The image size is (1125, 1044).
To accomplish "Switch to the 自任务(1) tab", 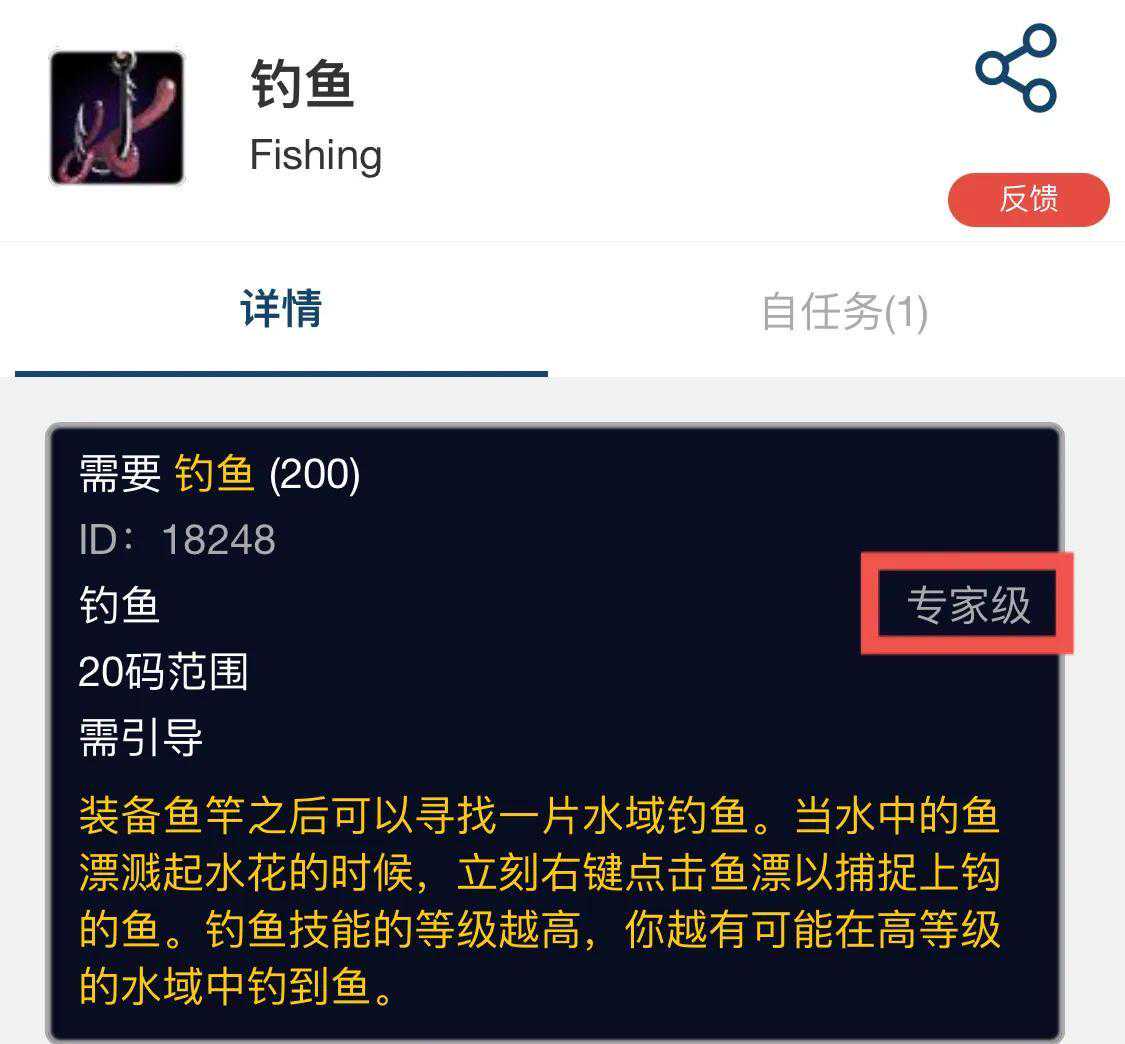I will (844, 312).
